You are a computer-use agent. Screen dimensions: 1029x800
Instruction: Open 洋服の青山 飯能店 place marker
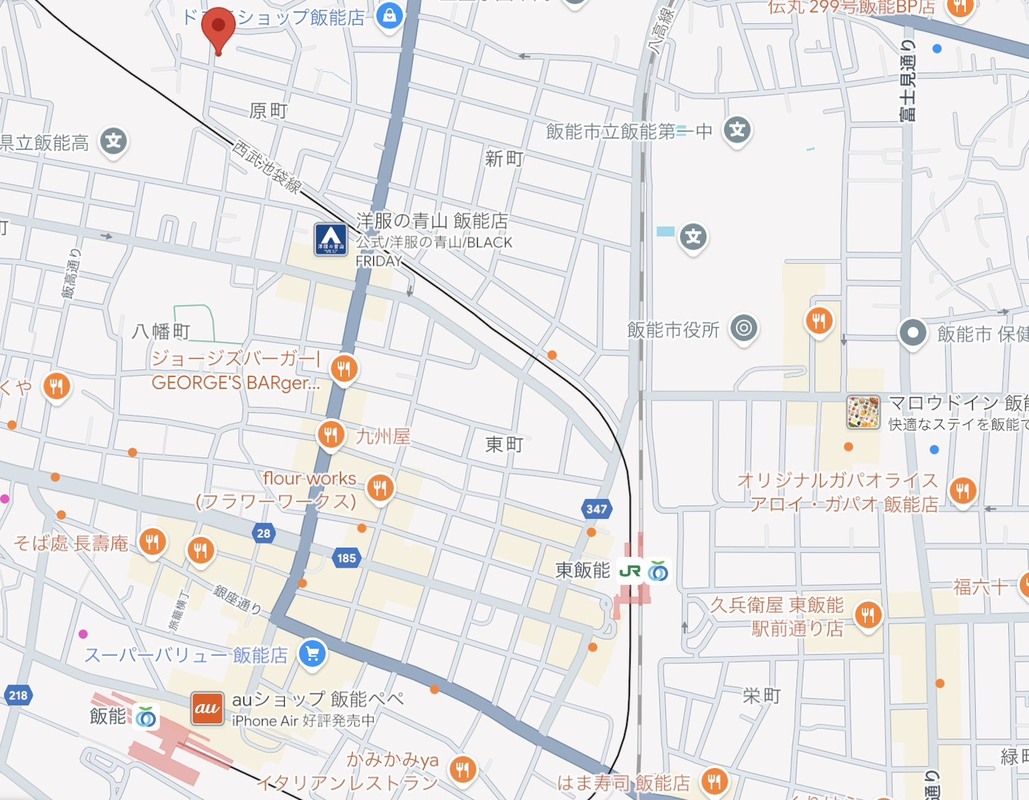click(x=331, y=238)
